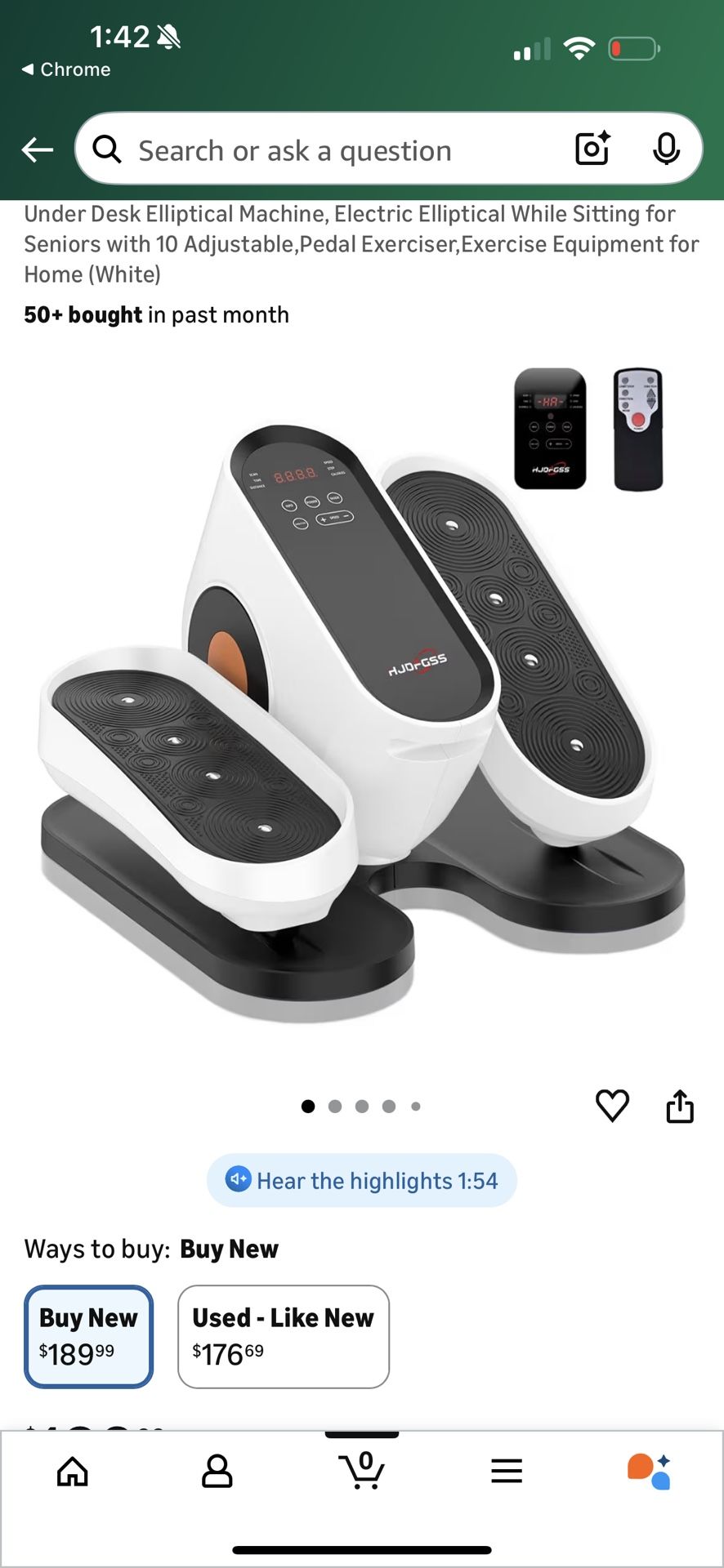Tap the 50+ bought in past month label

[x=156, y=314]
